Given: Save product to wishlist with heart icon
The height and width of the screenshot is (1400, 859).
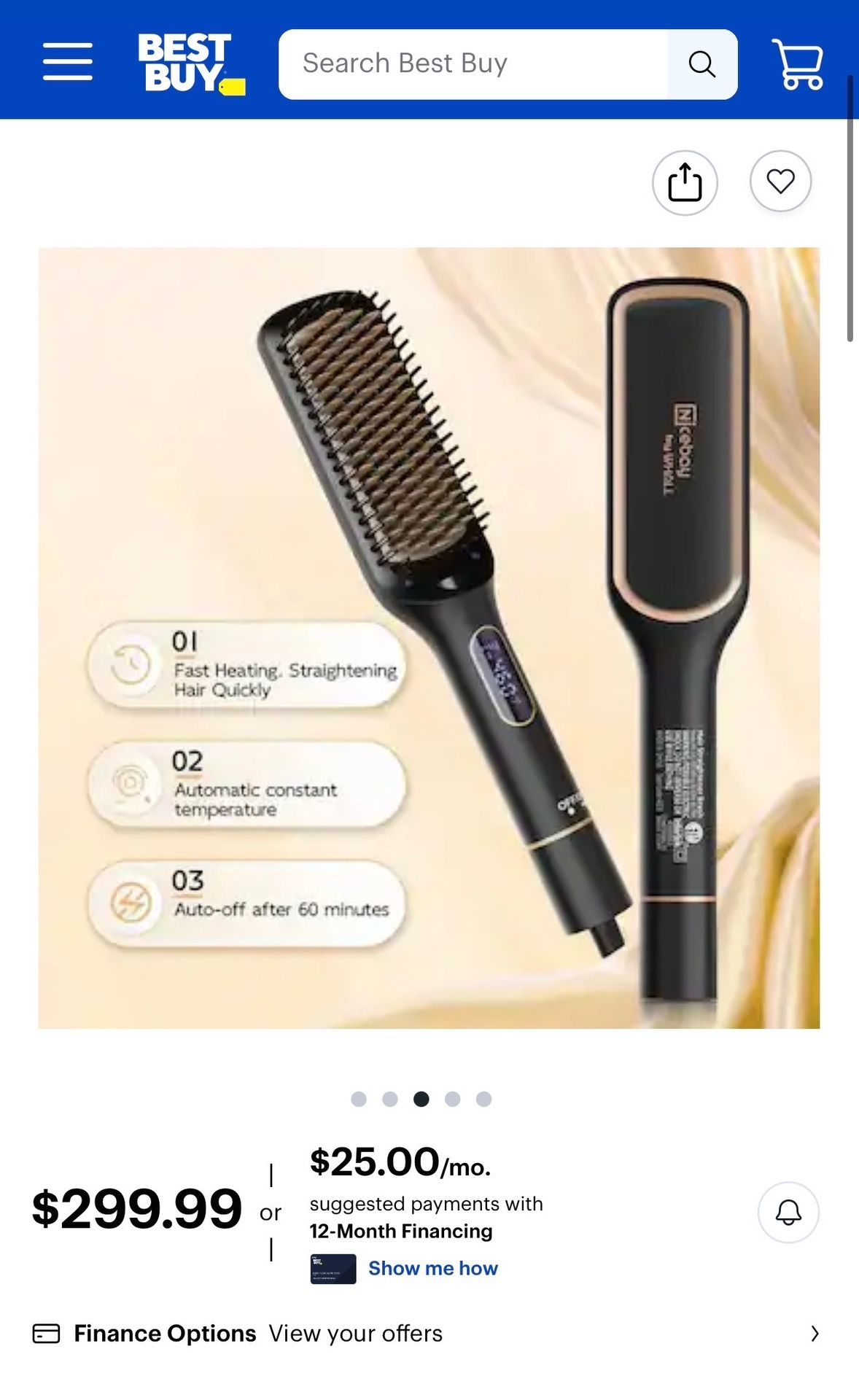Looking at the screenshot, I should [x=780, y=182].
